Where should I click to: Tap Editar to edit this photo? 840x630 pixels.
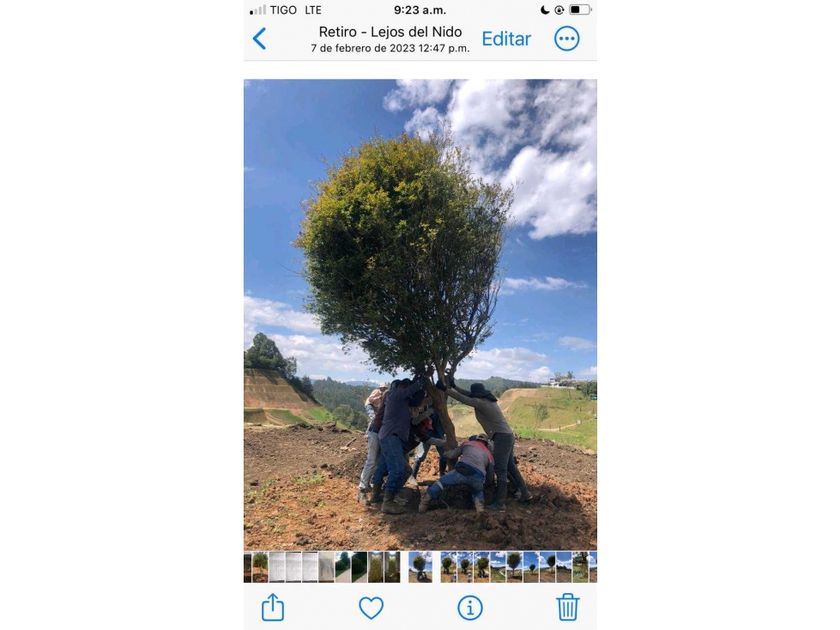tap(506, 39)
